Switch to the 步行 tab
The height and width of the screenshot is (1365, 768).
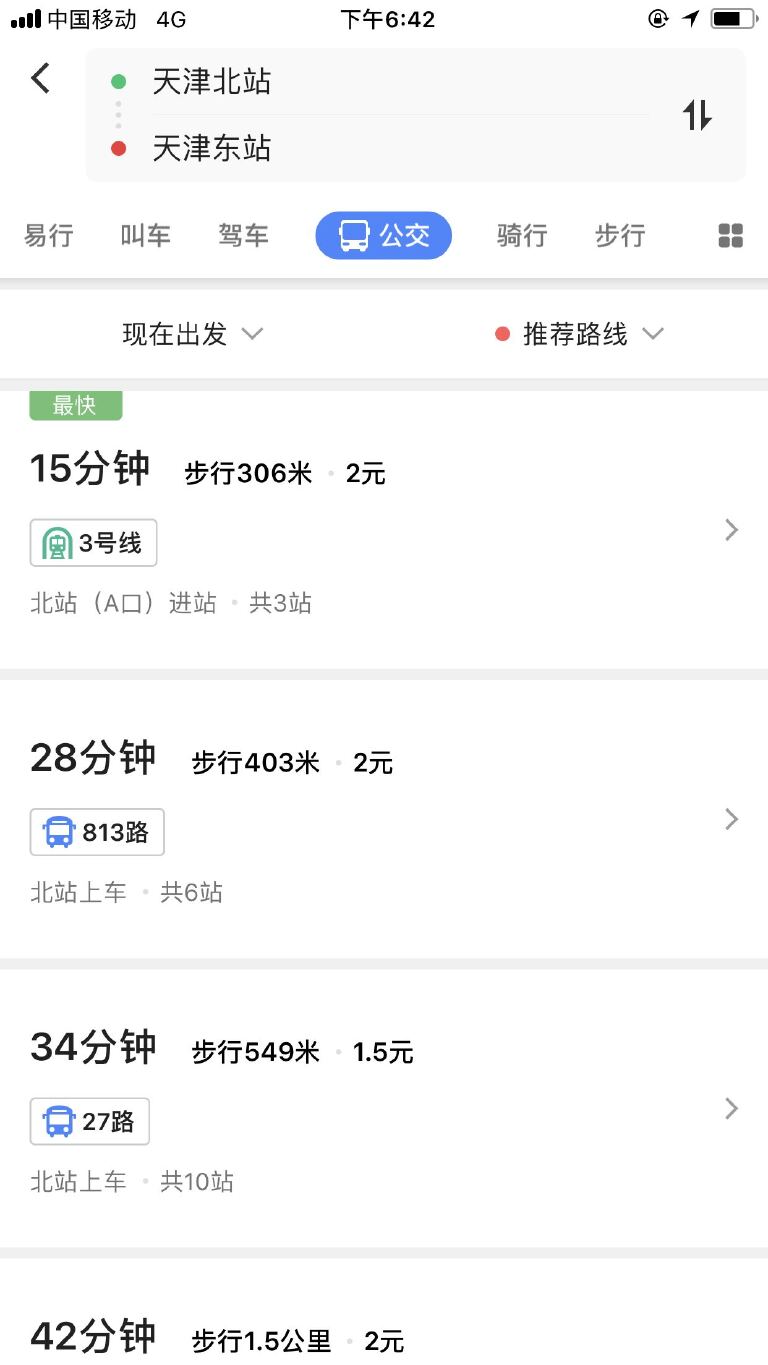620,236
